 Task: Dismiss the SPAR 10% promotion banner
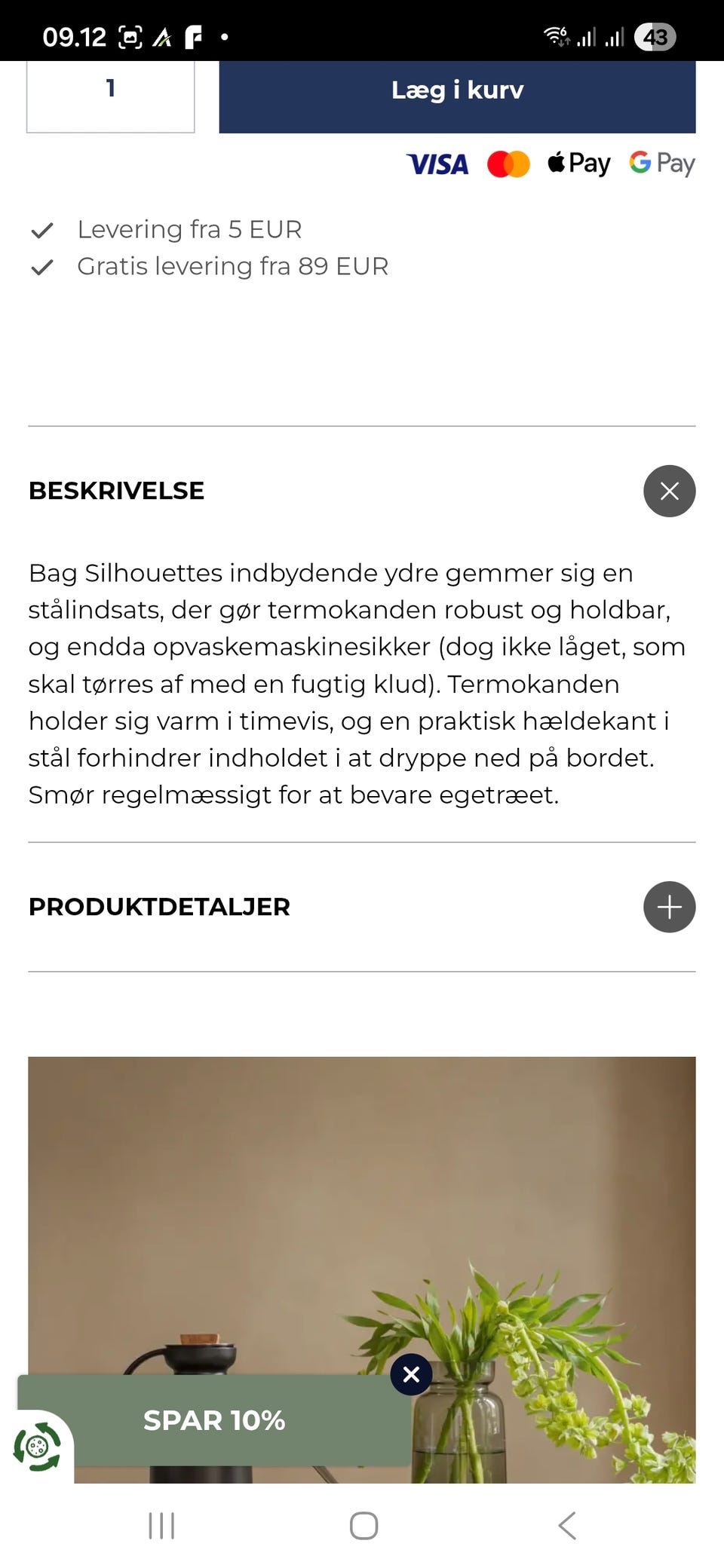point(411,1374)
